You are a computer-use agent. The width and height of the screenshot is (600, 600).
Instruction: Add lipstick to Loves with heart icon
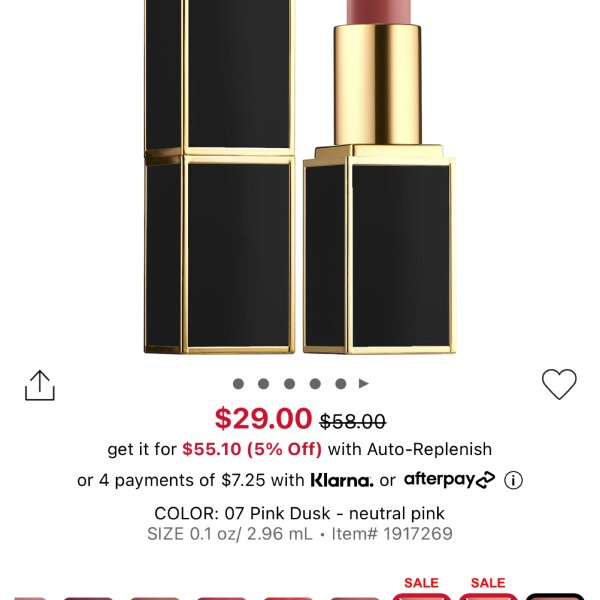[x=559, y=384]
